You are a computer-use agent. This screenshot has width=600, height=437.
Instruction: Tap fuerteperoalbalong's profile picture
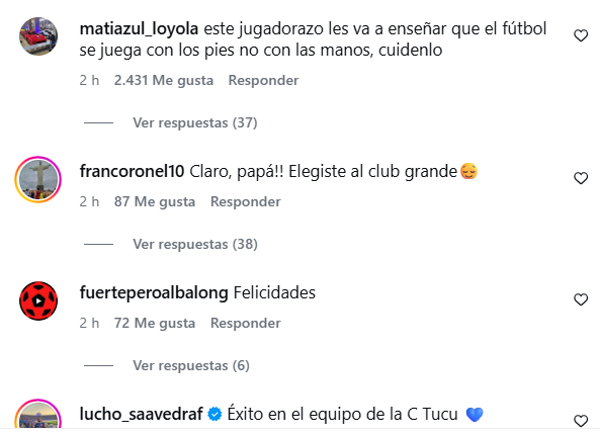point(40,301)
